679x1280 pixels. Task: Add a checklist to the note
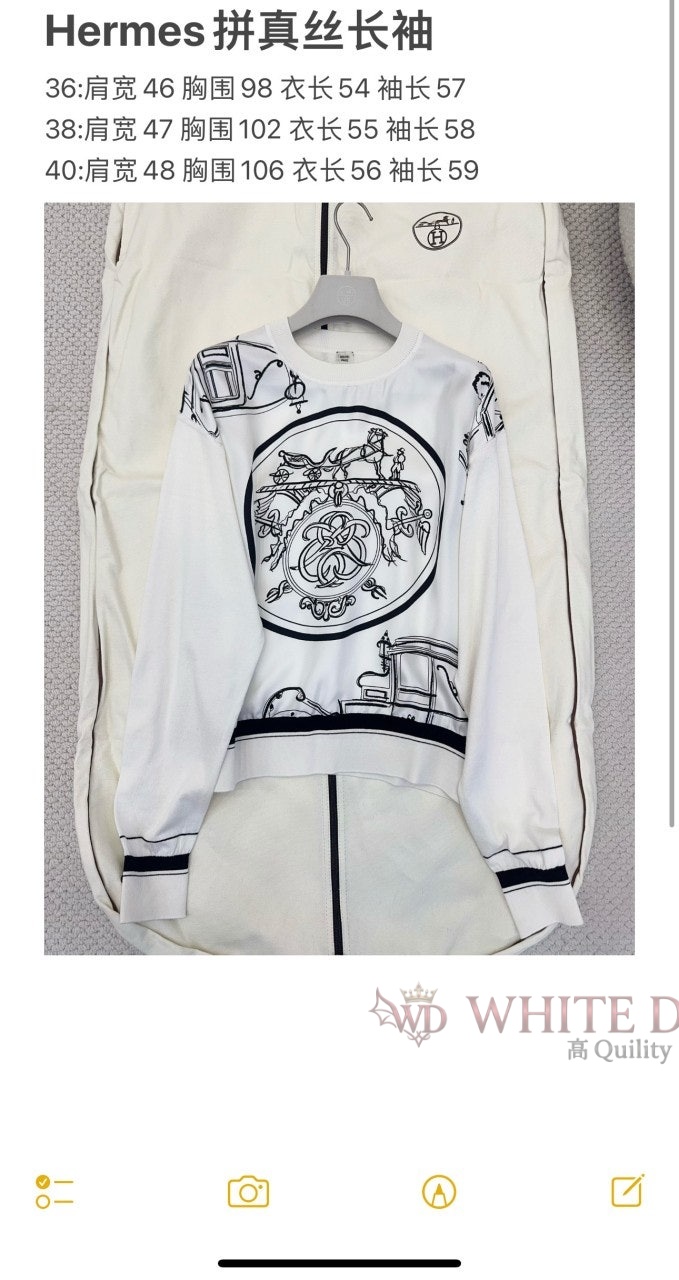(54, 1191)
